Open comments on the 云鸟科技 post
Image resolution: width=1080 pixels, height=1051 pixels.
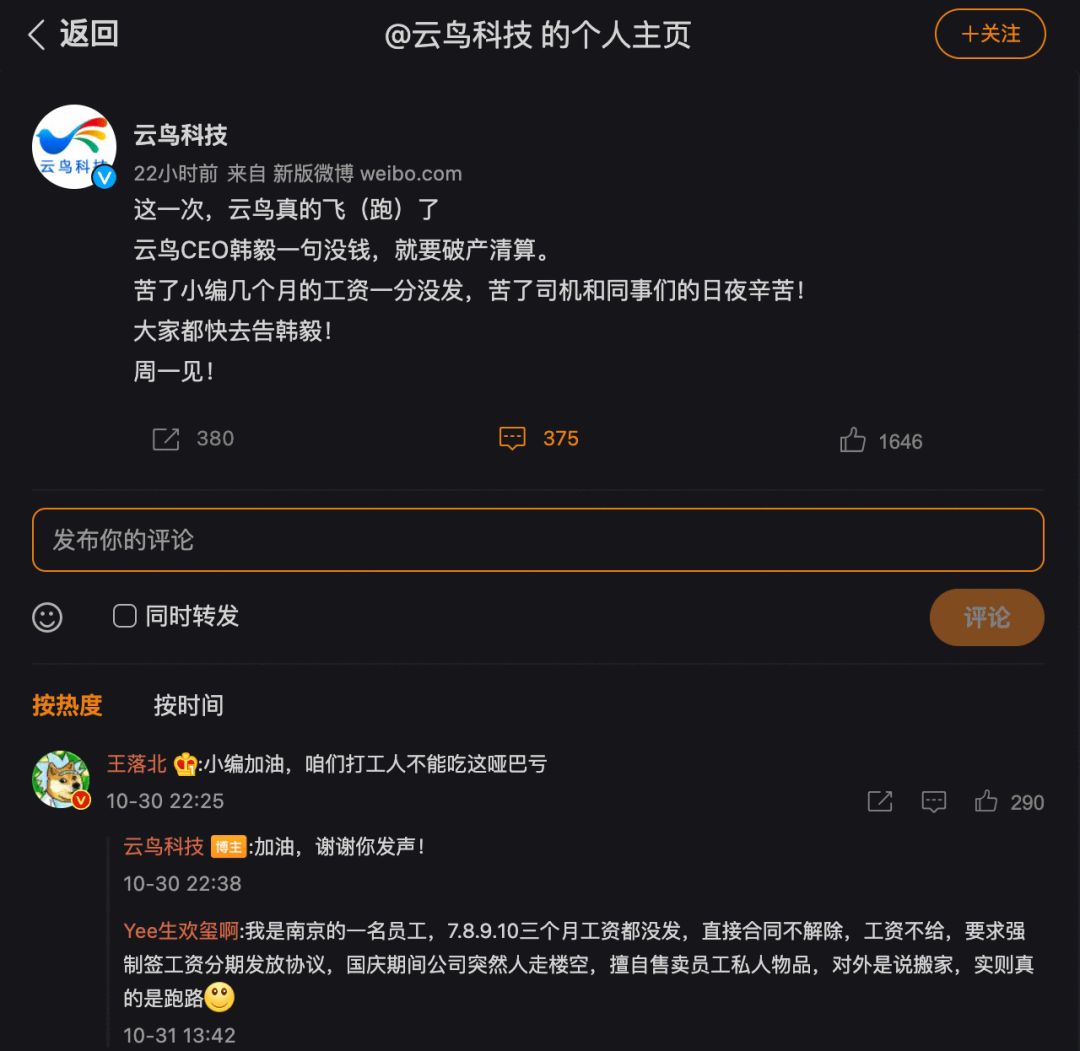pos(512,439)
